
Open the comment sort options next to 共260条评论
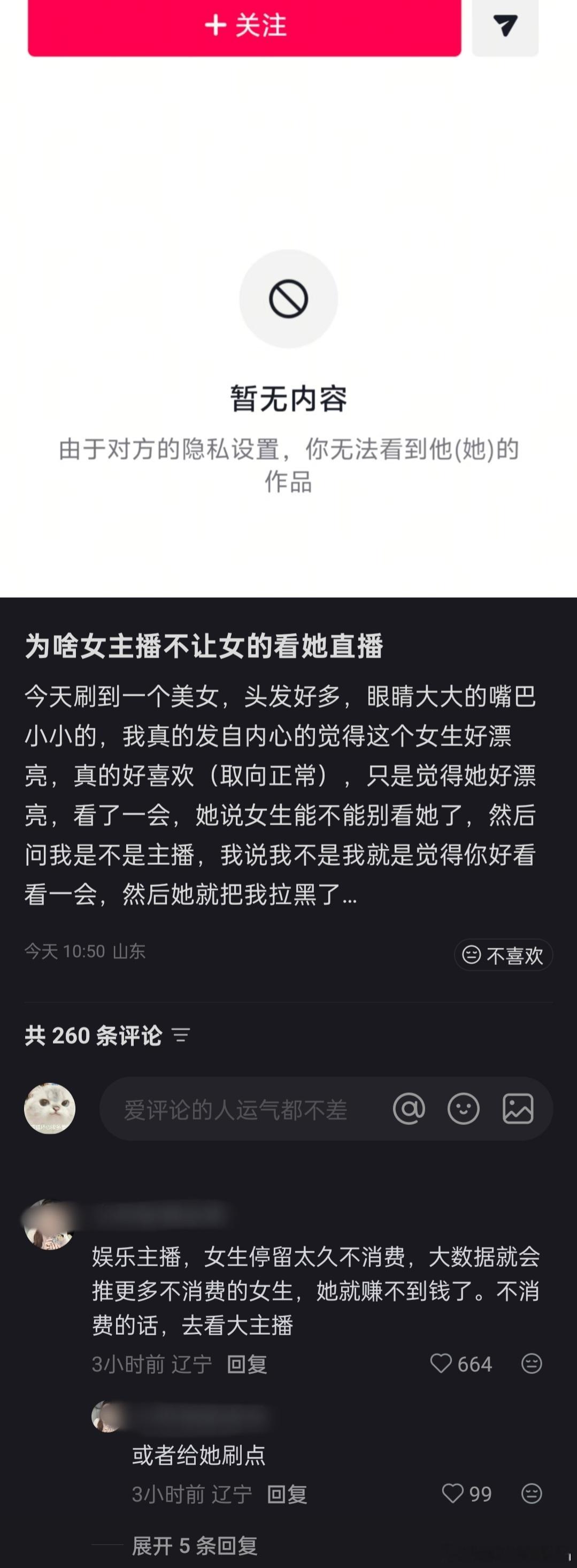tap(181, 1035)
